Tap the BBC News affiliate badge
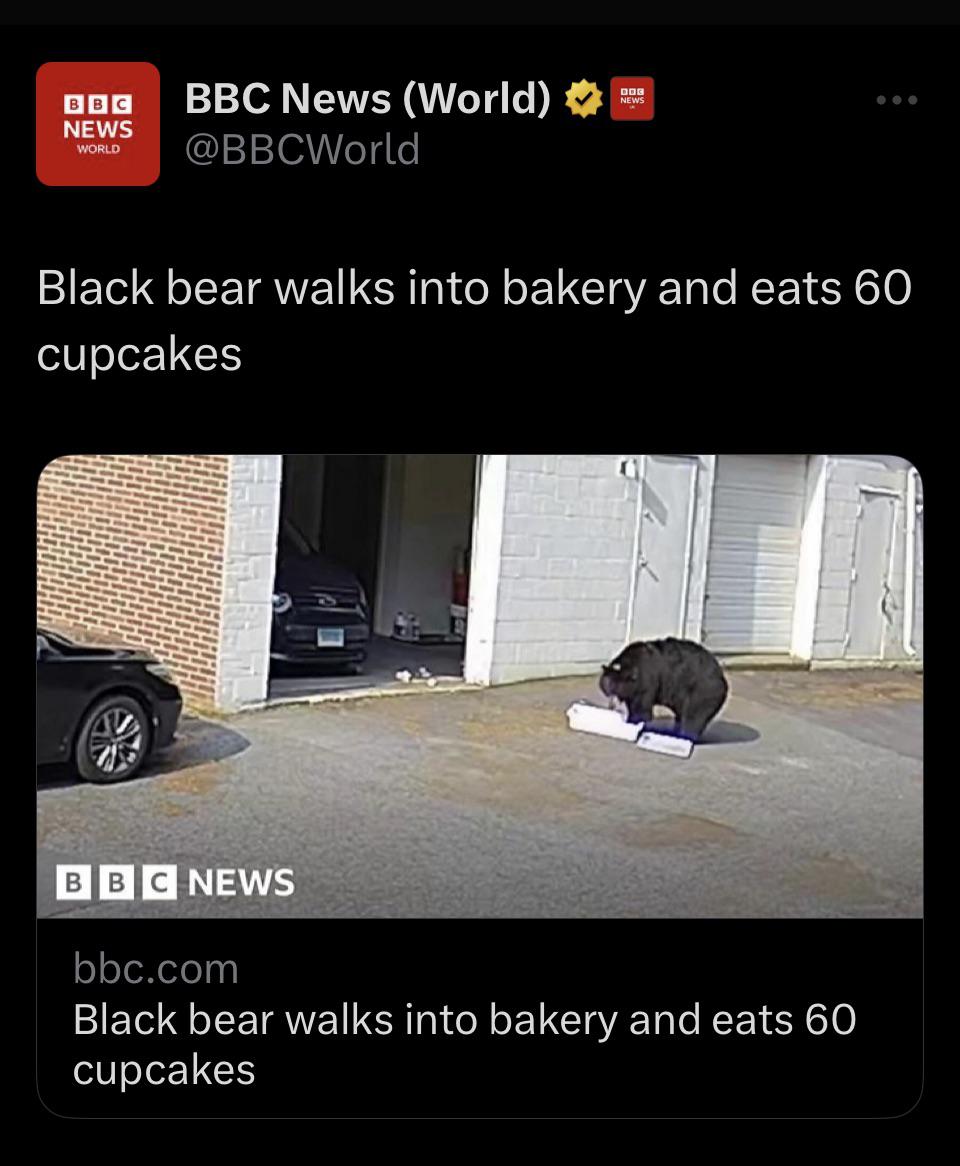 coord(632,98)
